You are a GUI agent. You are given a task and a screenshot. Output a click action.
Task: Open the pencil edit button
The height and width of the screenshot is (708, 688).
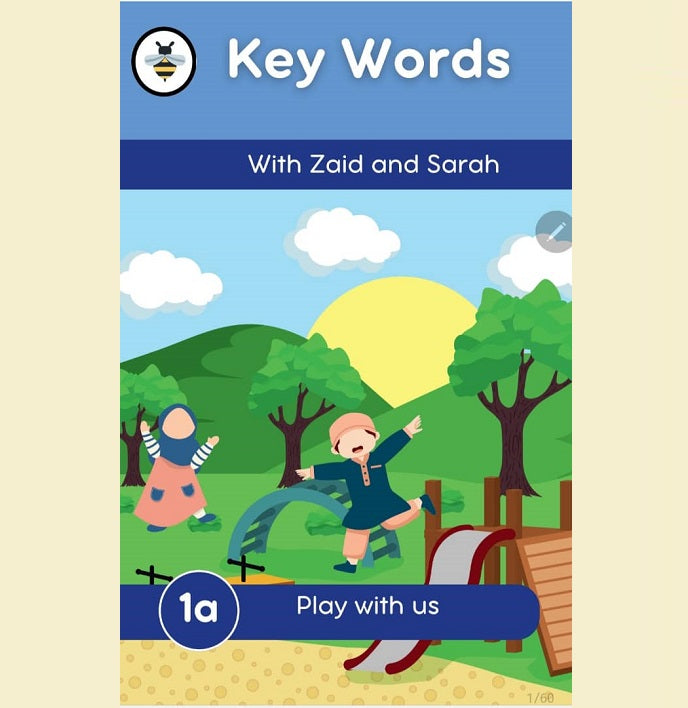coord(555,232)
